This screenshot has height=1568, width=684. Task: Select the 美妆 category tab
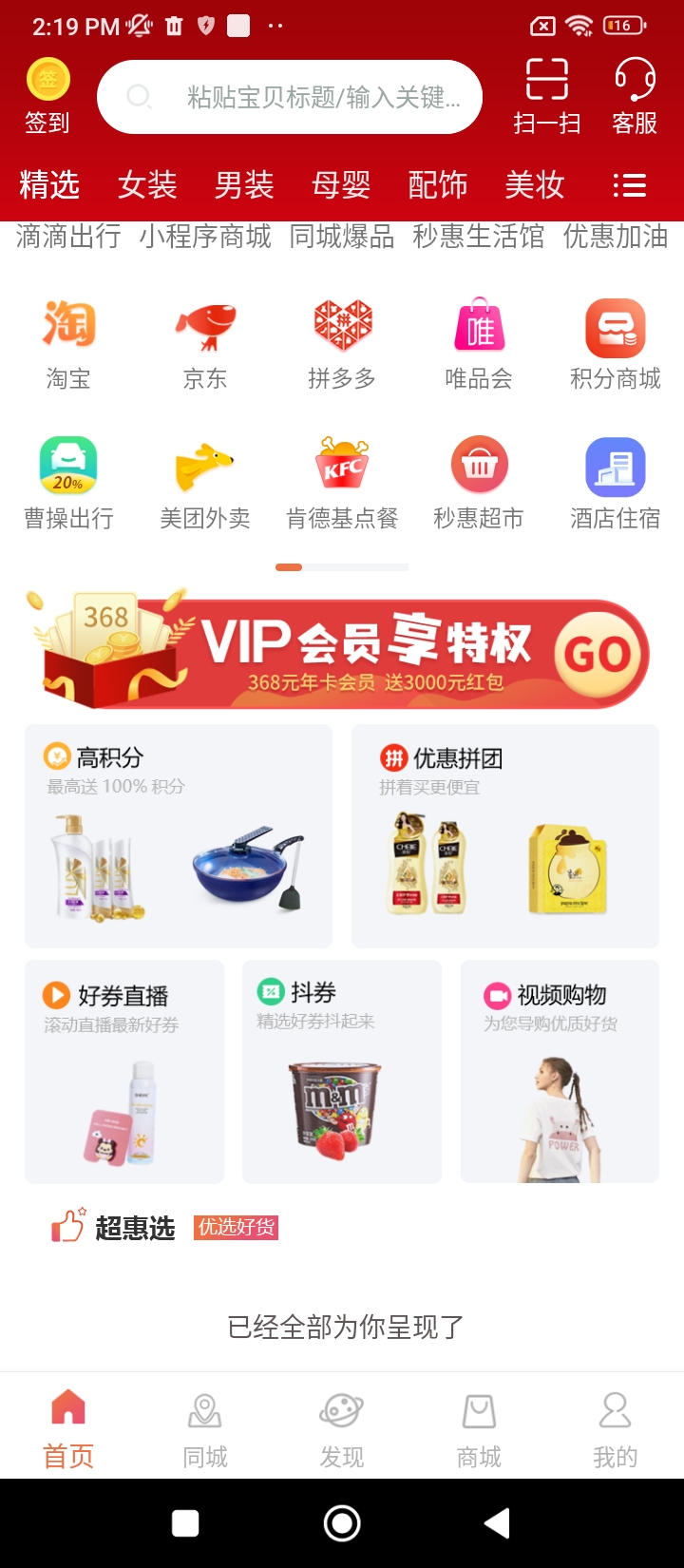coord(535,184)
